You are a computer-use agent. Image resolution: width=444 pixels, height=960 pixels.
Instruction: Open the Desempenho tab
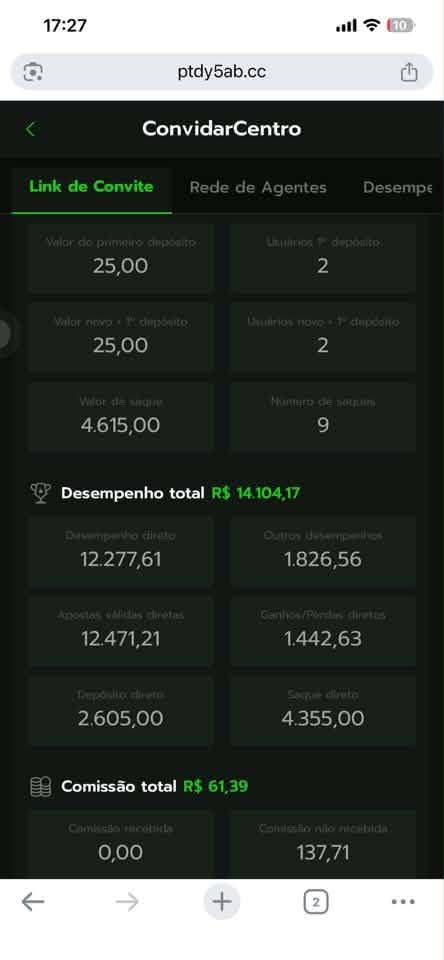point(397,187)
